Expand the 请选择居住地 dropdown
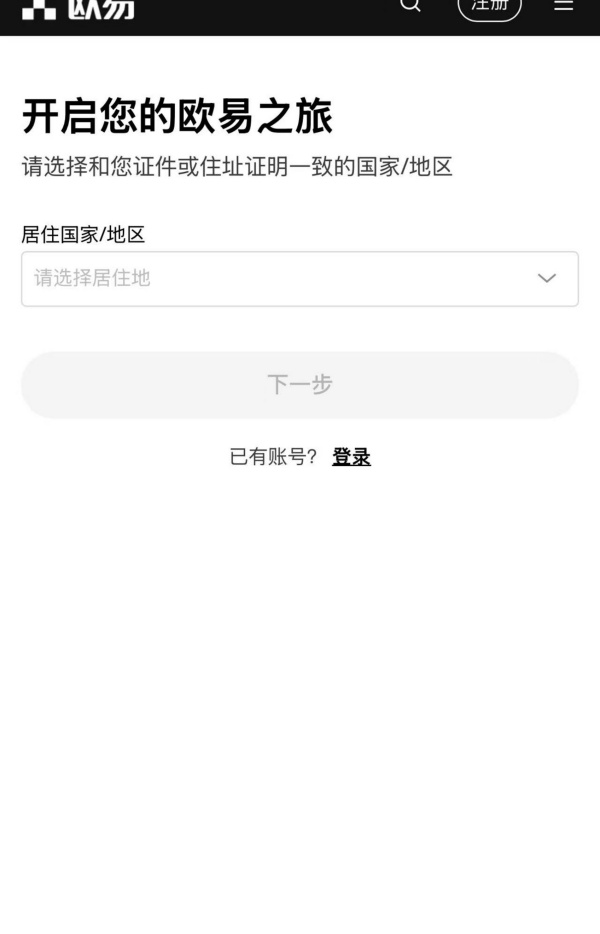Screen dimensions: 600x934 click(x=300, y=278)
